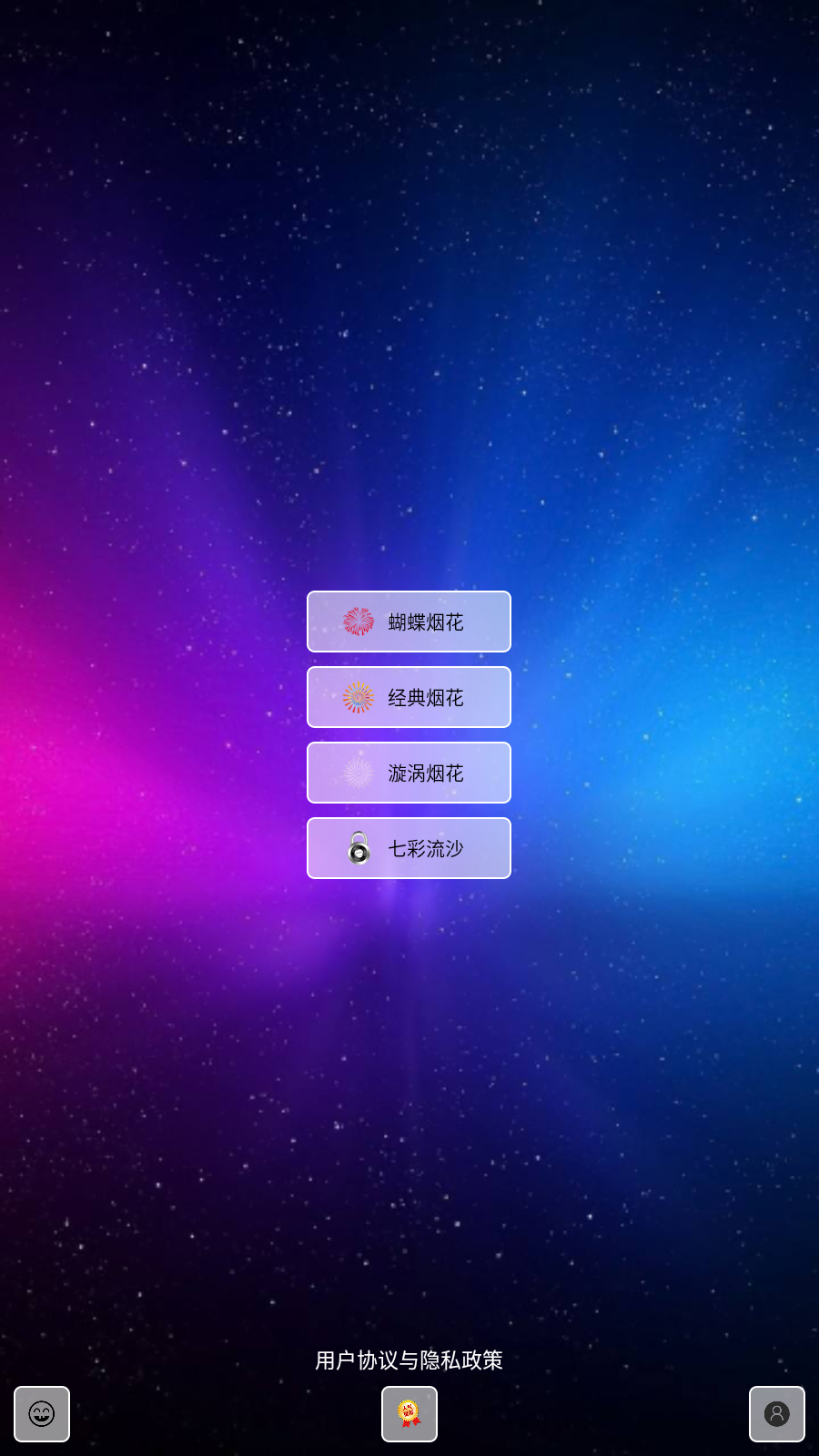Select 经典烟花 fireworks mode

(409, 697)
